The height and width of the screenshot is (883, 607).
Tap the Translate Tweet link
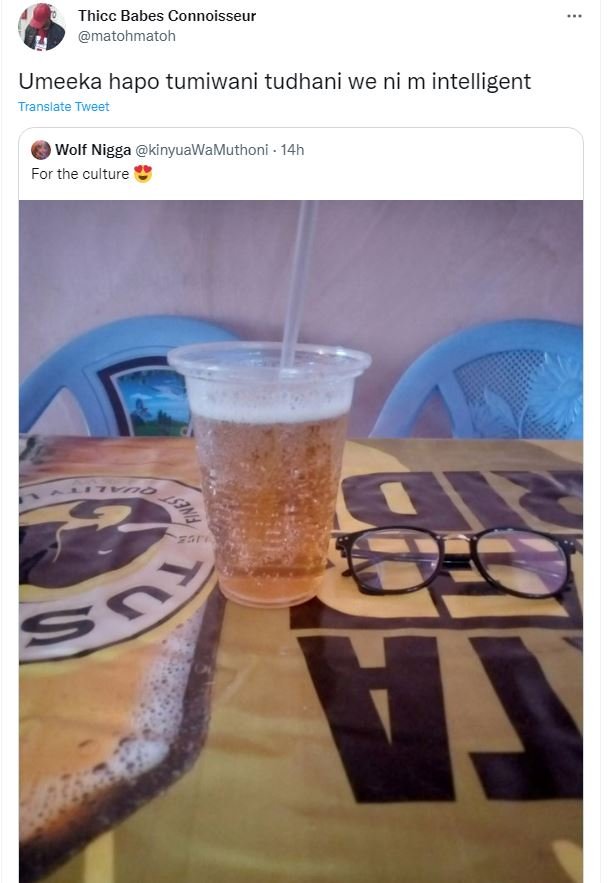point(64,107)
